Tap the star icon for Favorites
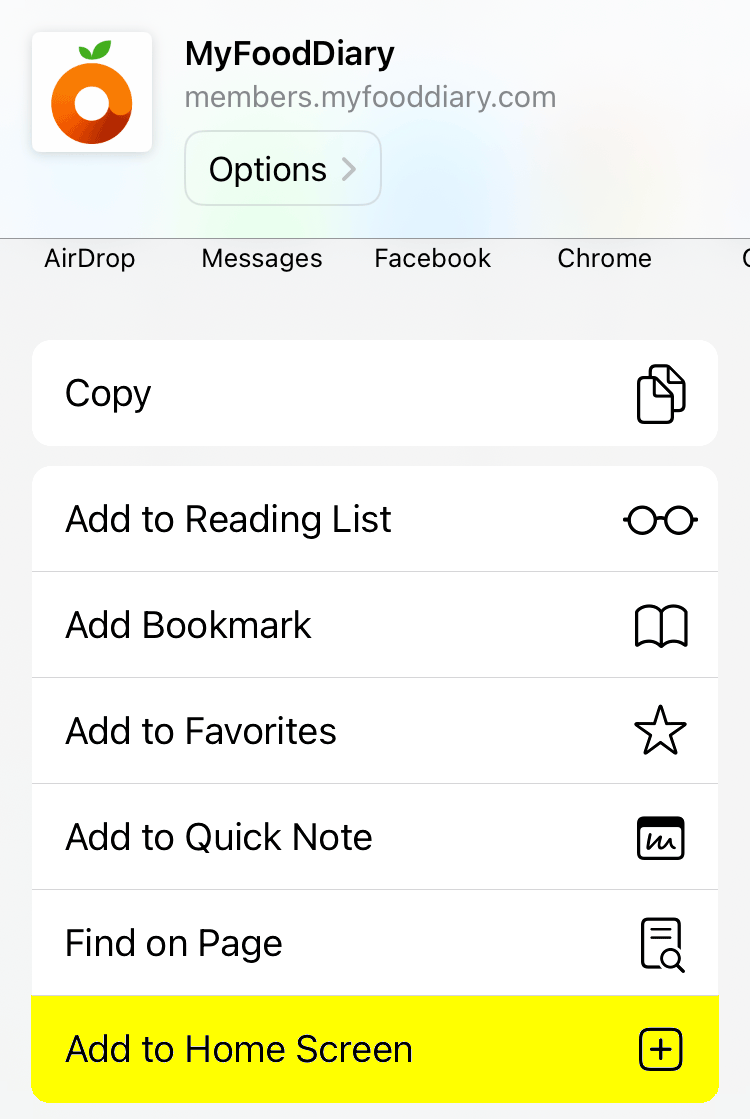This screenshot has width=750, height=1119. (660, 731)
